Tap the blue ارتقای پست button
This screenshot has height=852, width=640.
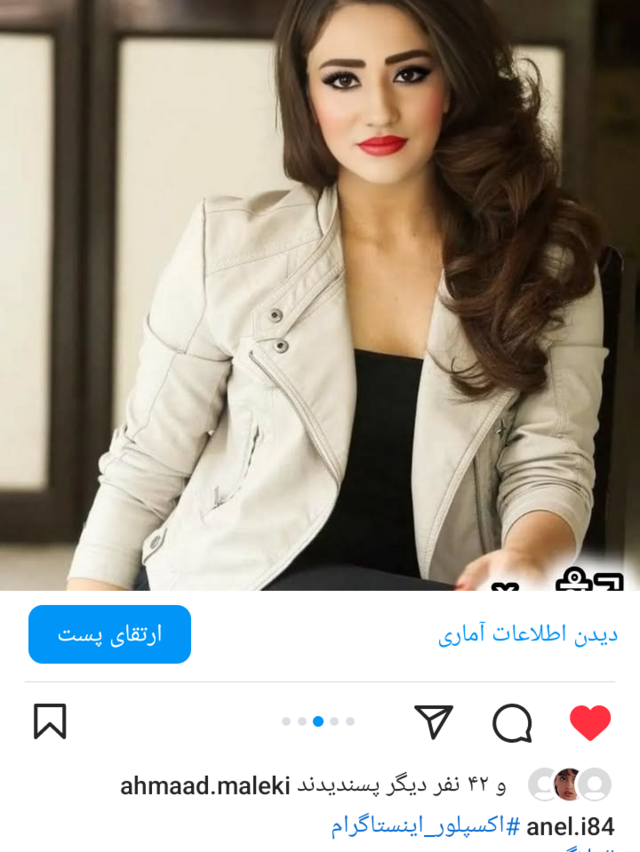(x=109, y=634)
